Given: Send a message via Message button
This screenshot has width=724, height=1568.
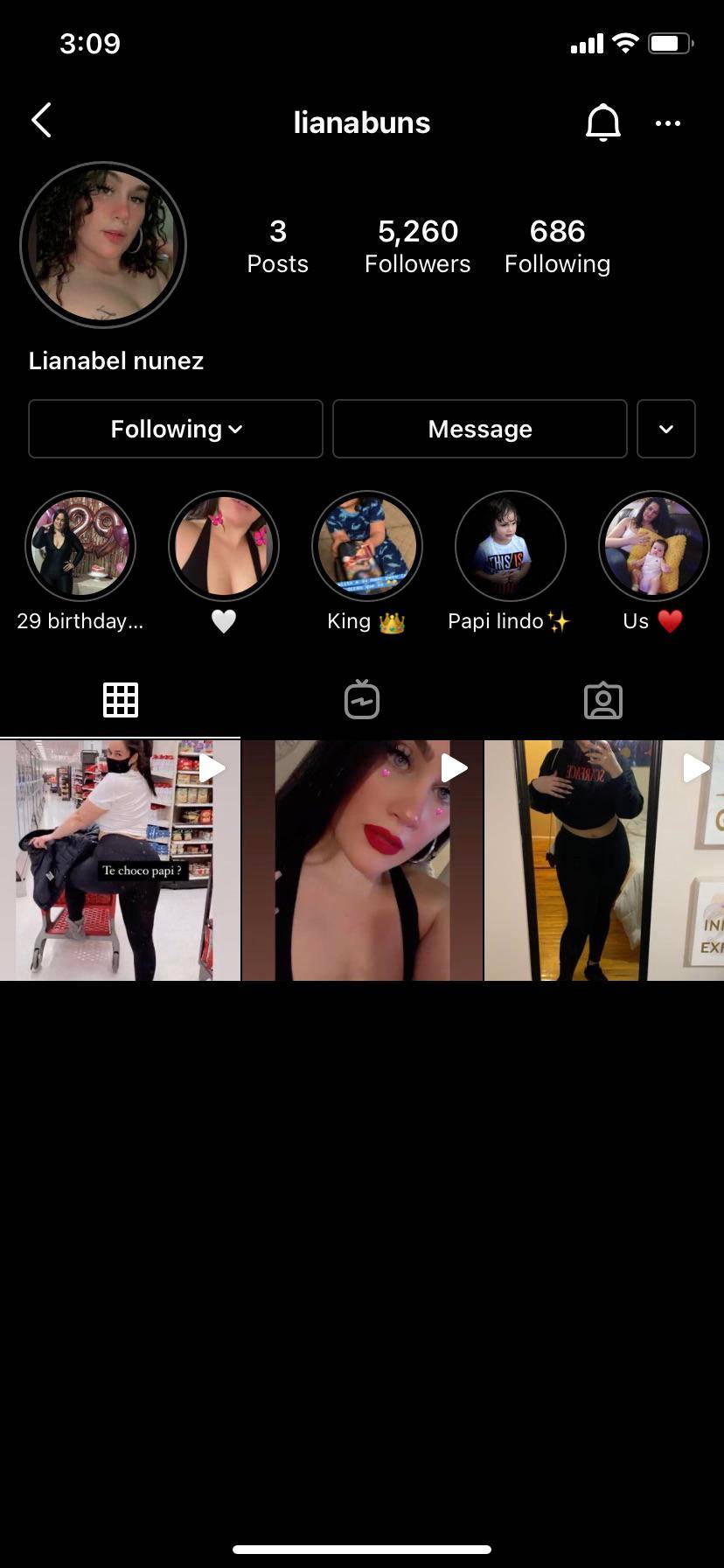Looking at the screenshot, I should click(479, 429).
